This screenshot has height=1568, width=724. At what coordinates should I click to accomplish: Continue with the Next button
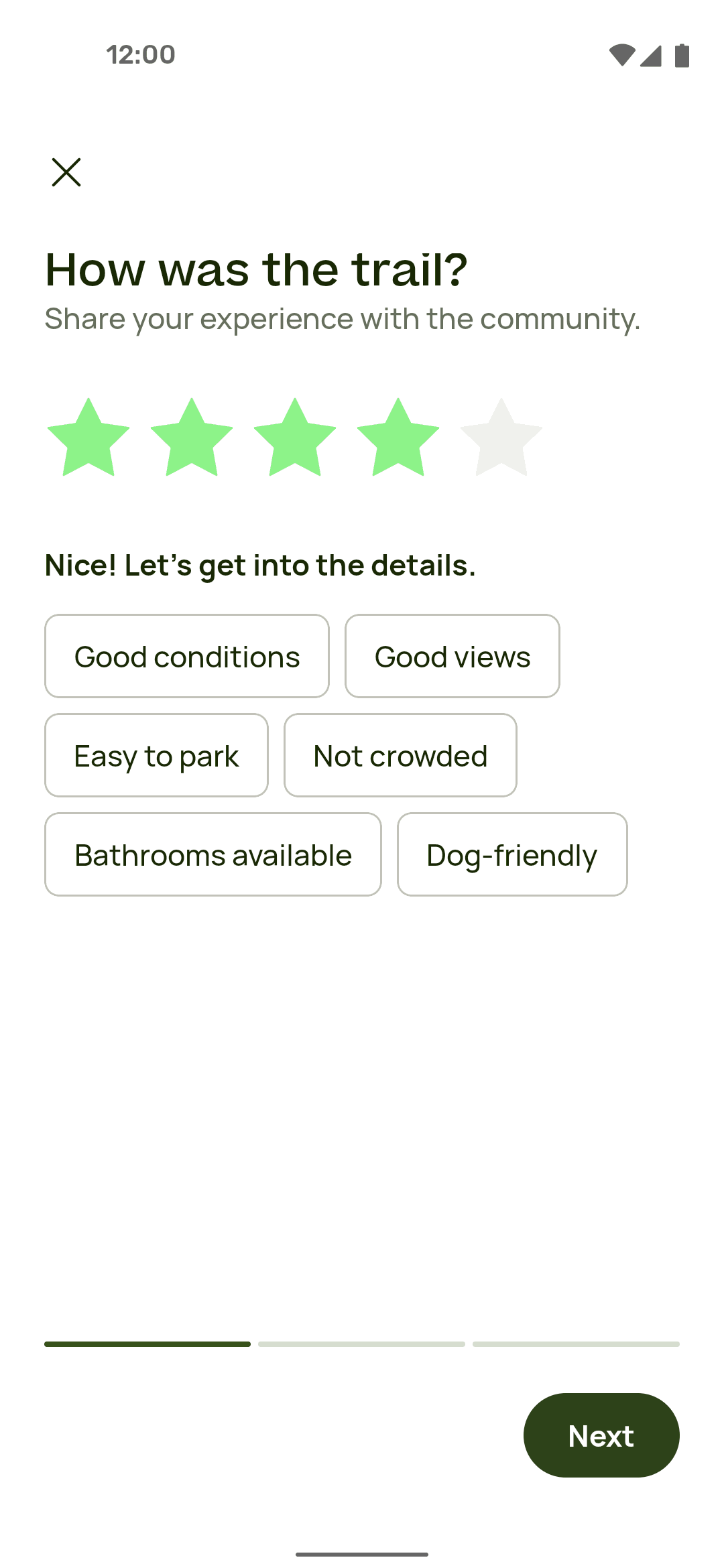pos(601,1435)
